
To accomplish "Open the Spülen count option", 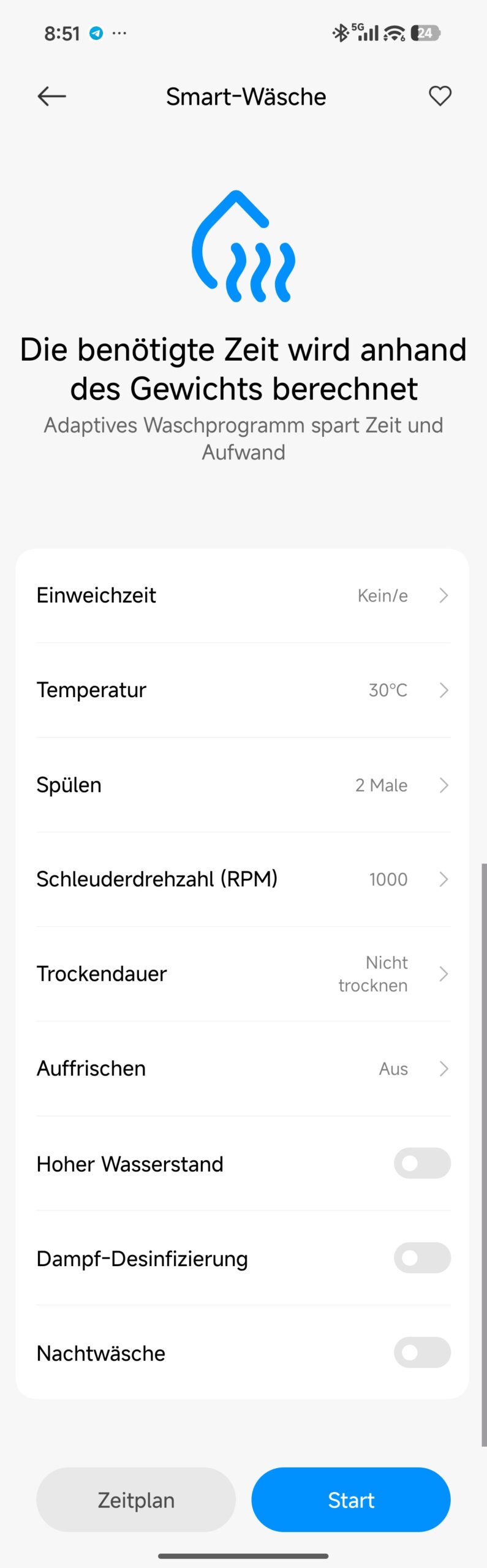I will coord(243,785).
